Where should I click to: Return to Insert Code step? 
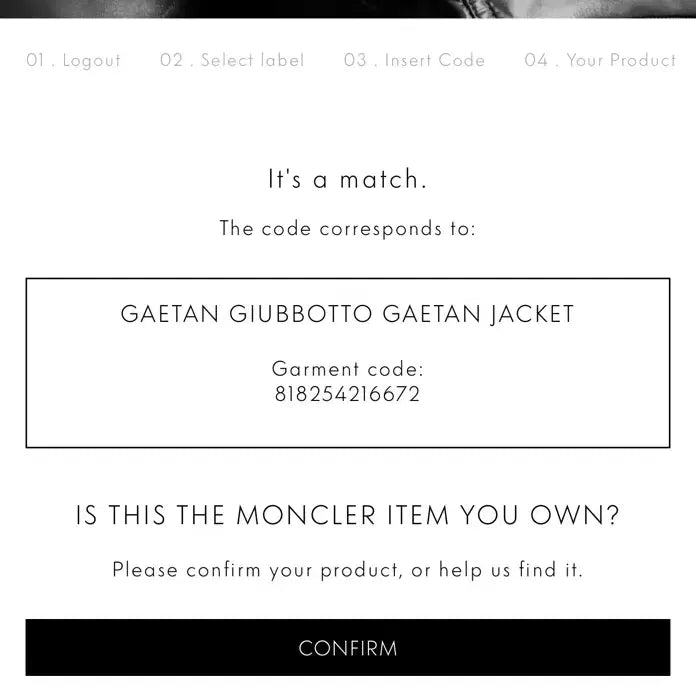[414, 60]
